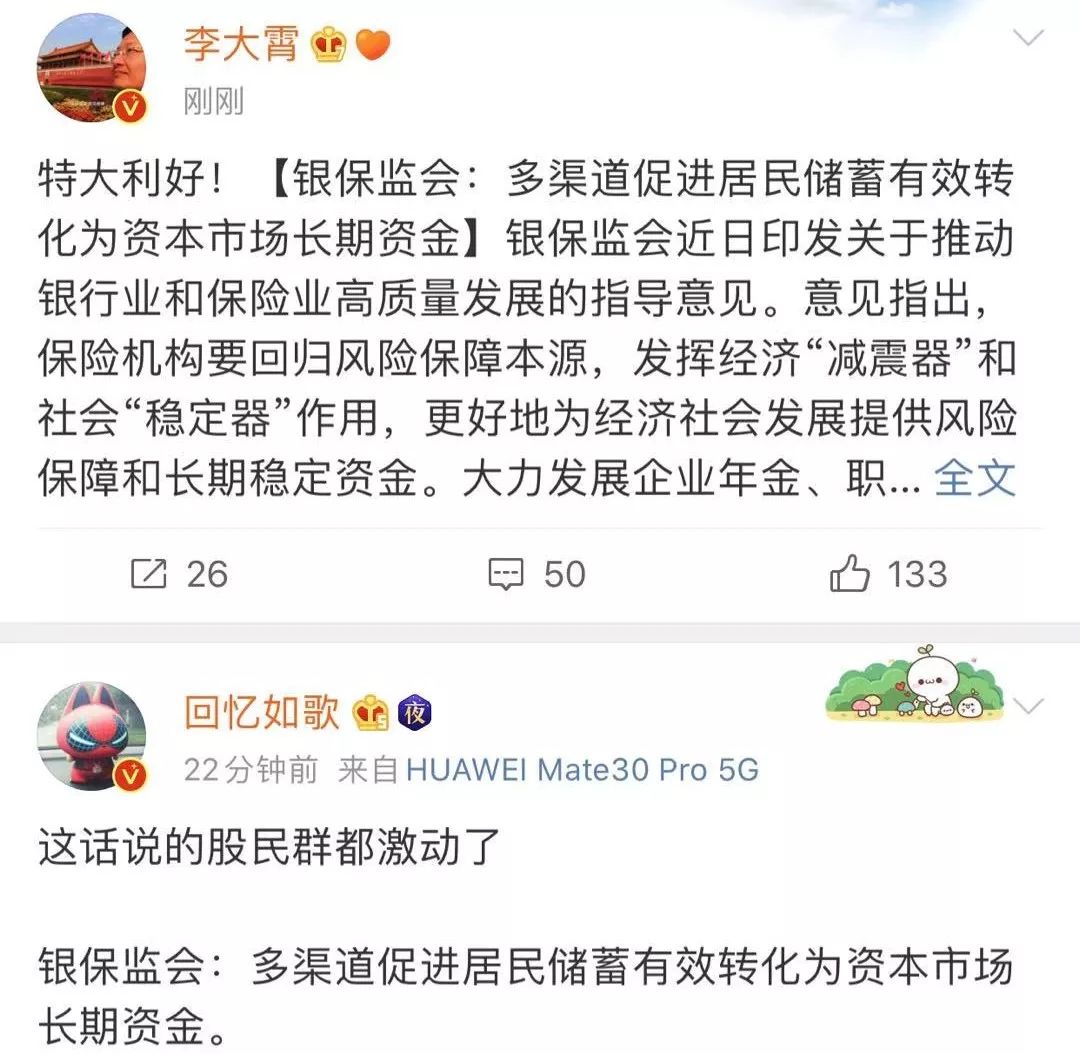Expand the options chevron on 回忆如歌's post
The image size is (1080, 1054).
tap(1028, 707)
